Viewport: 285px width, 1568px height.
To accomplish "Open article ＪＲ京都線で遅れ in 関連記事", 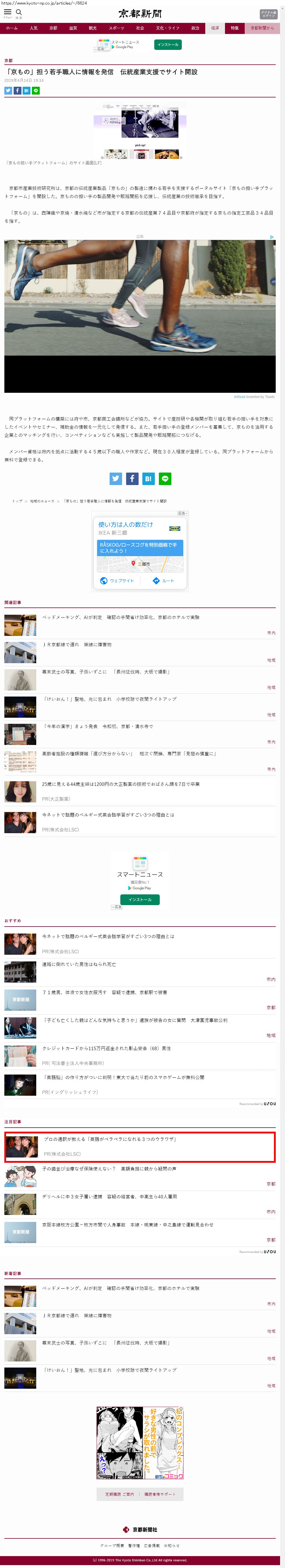I will point(77,645).
